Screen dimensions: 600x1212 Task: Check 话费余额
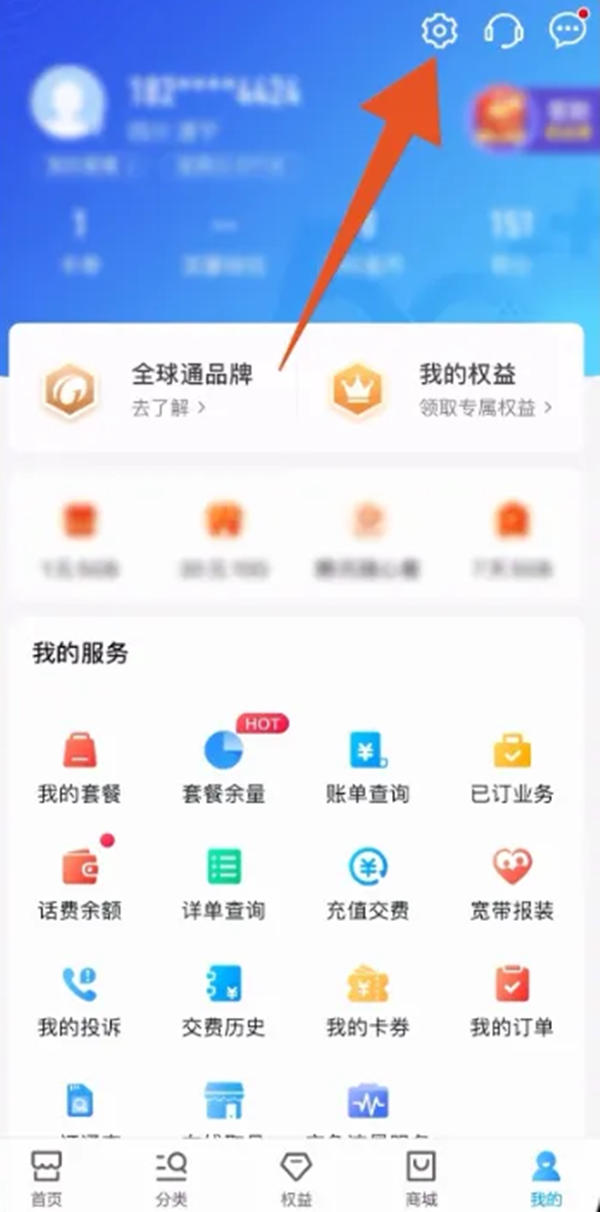click(x=79, y=883)
